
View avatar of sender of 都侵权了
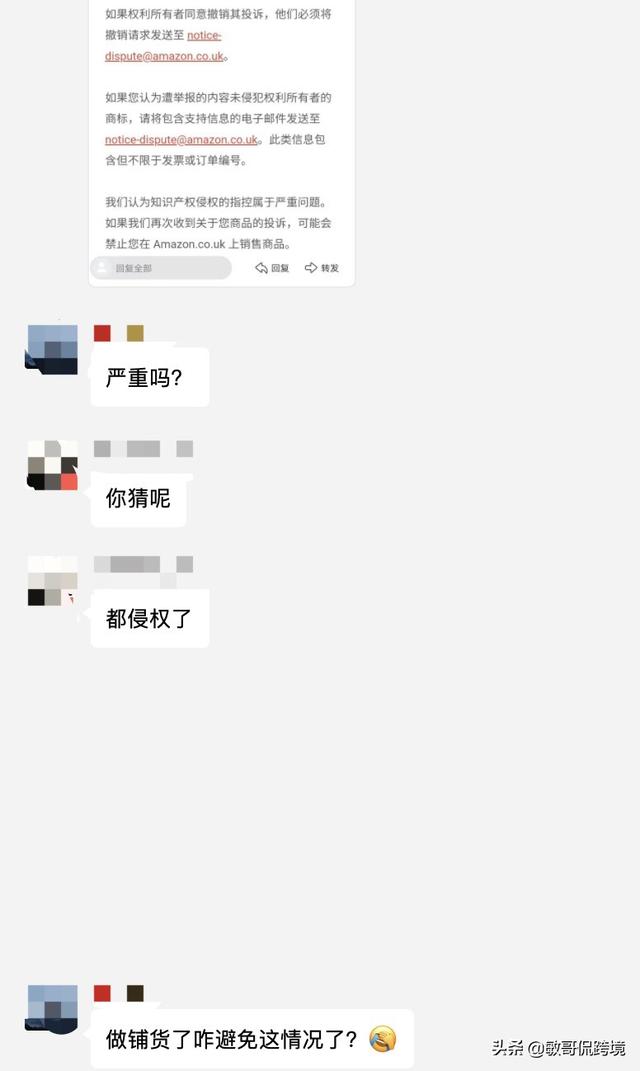(x=52, y=581)
